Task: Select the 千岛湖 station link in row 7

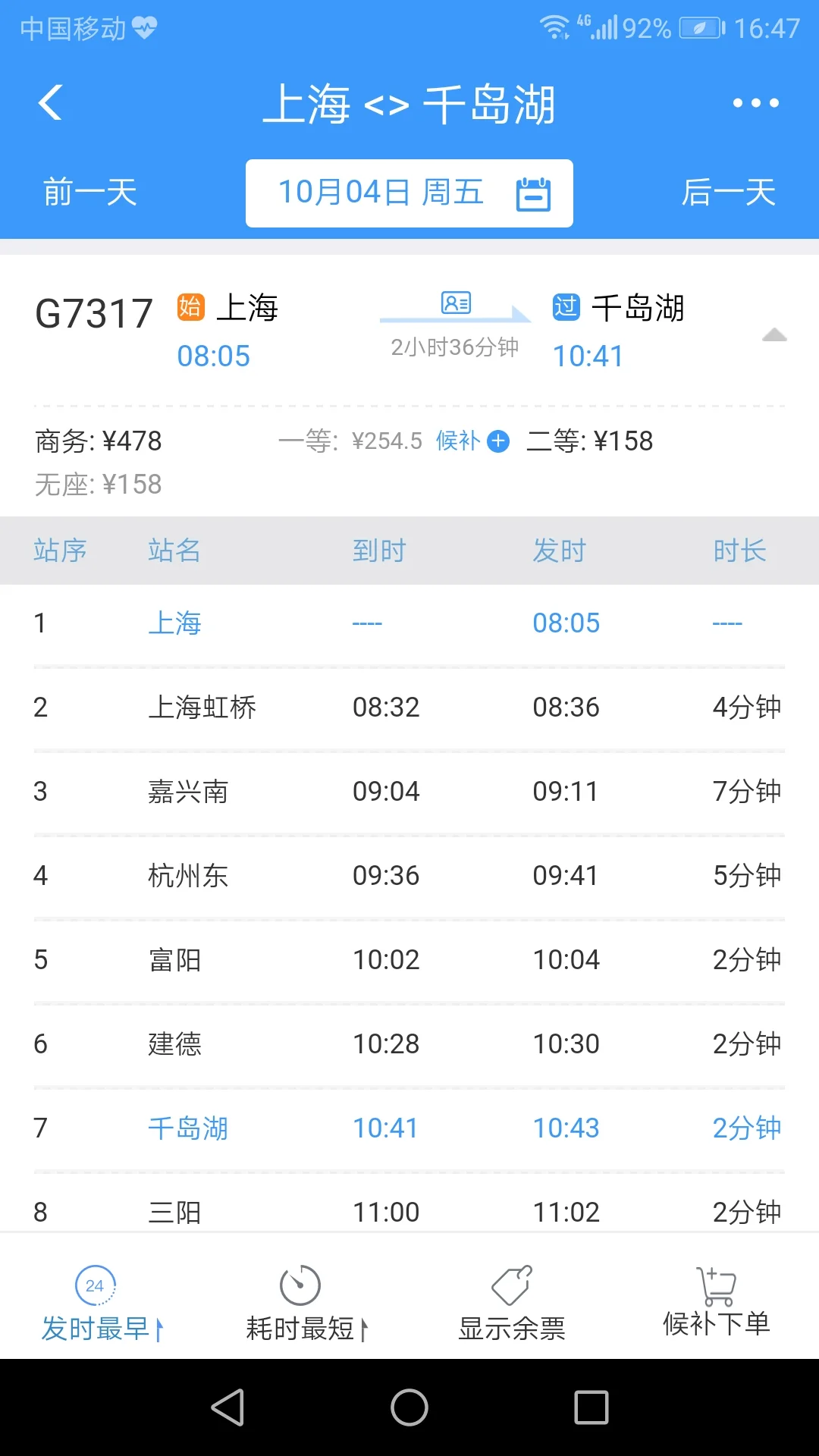Action: [188, 1128]
